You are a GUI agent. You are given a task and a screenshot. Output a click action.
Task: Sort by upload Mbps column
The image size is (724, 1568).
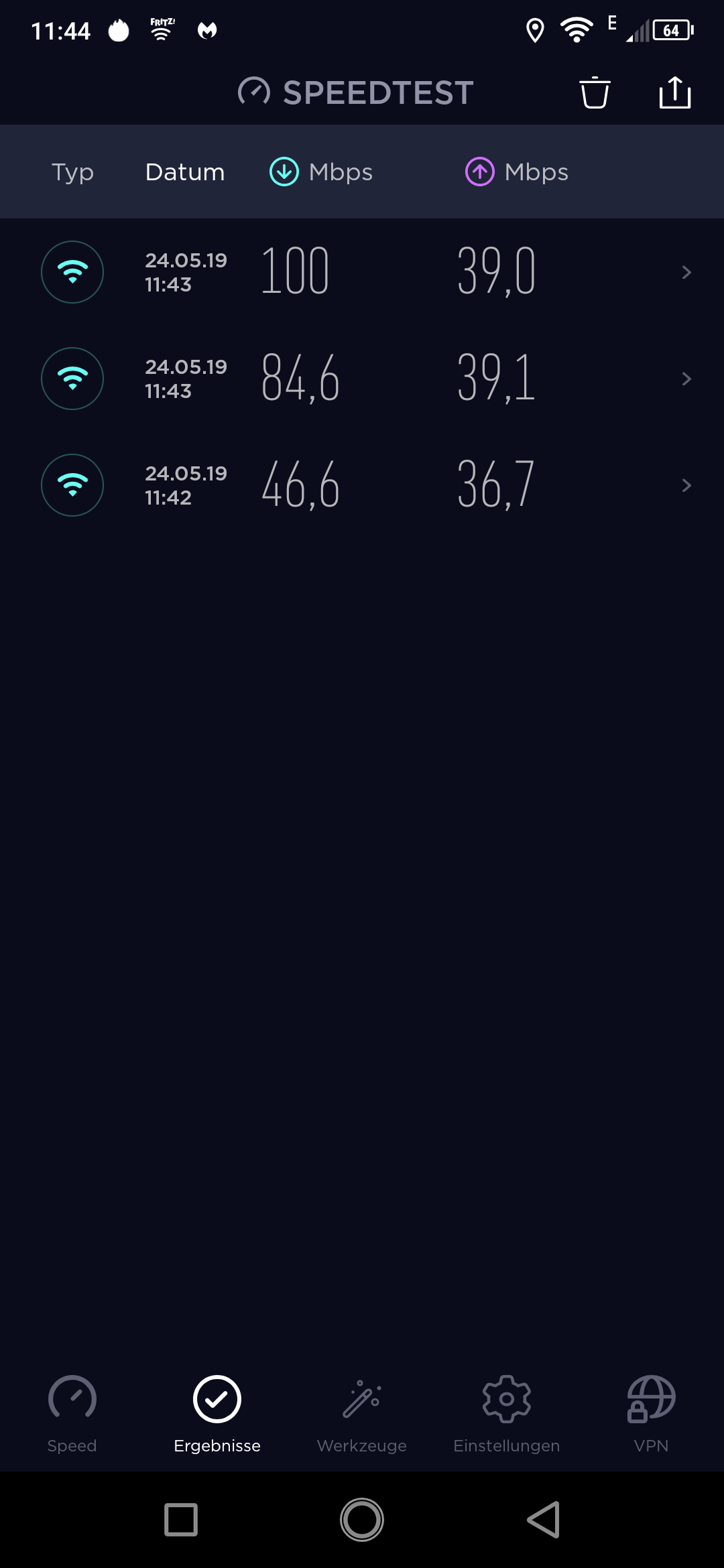coord(517,172)
